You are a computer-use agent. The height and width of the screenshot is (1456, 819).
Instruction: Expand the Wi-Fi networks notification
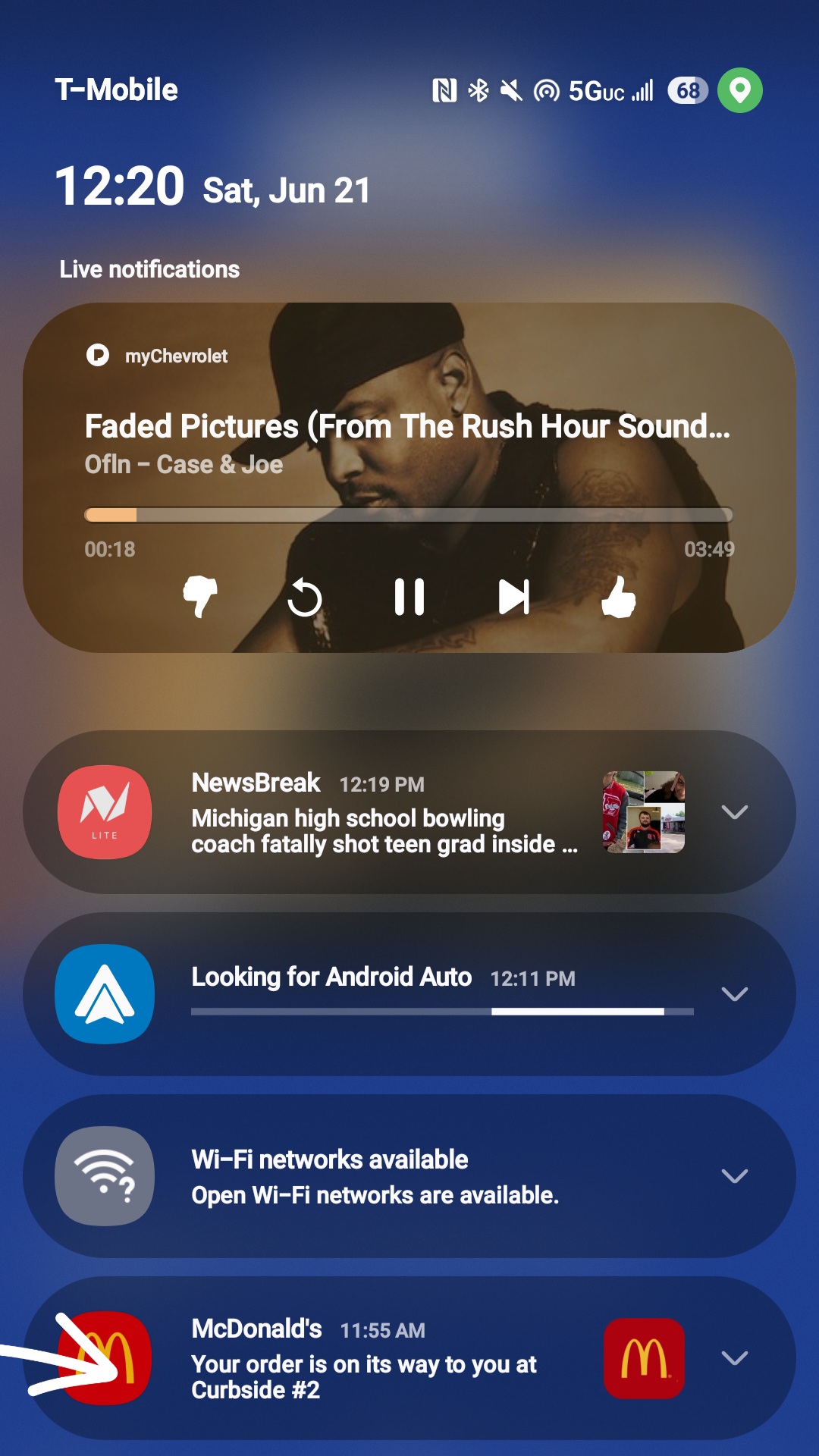(734, 1176)
